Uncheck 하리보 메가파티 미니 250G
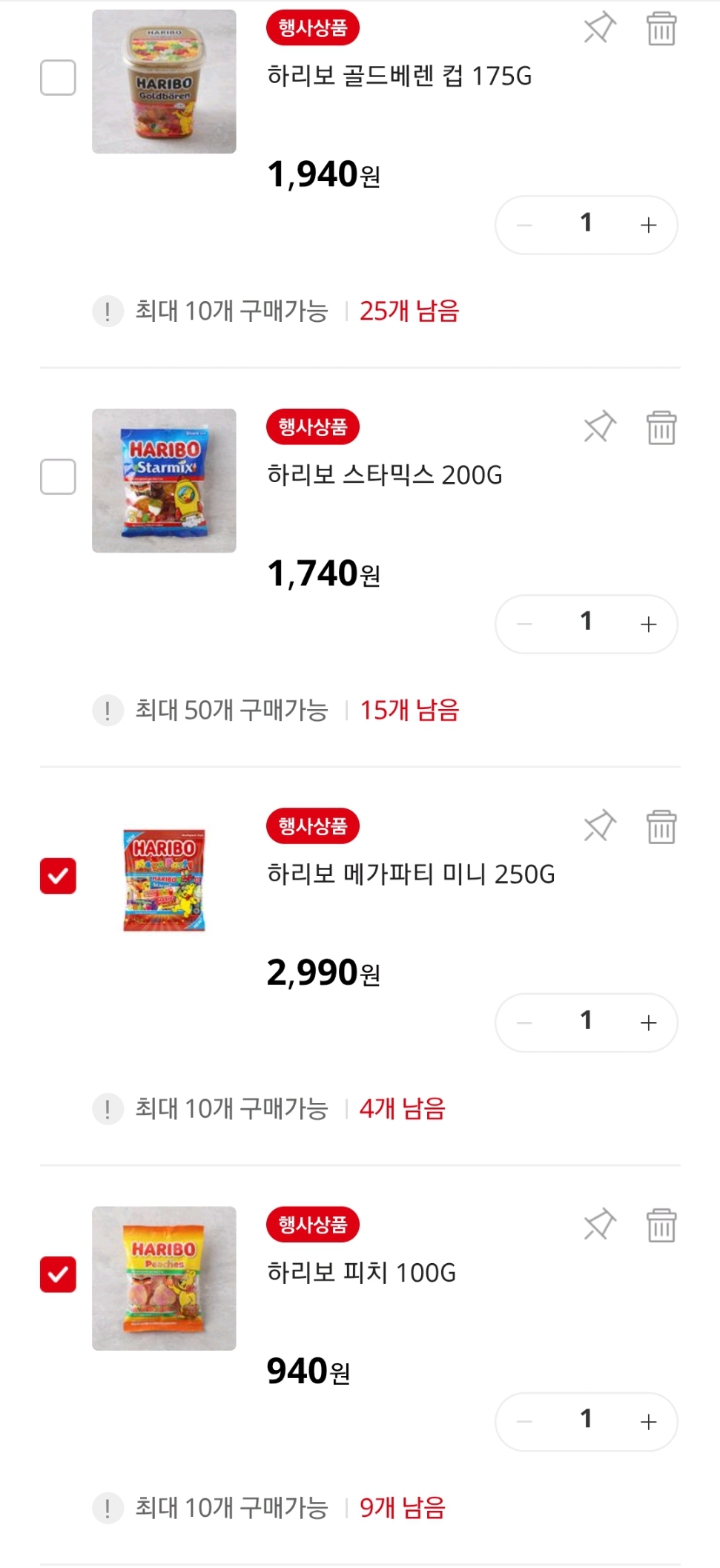 58,876
